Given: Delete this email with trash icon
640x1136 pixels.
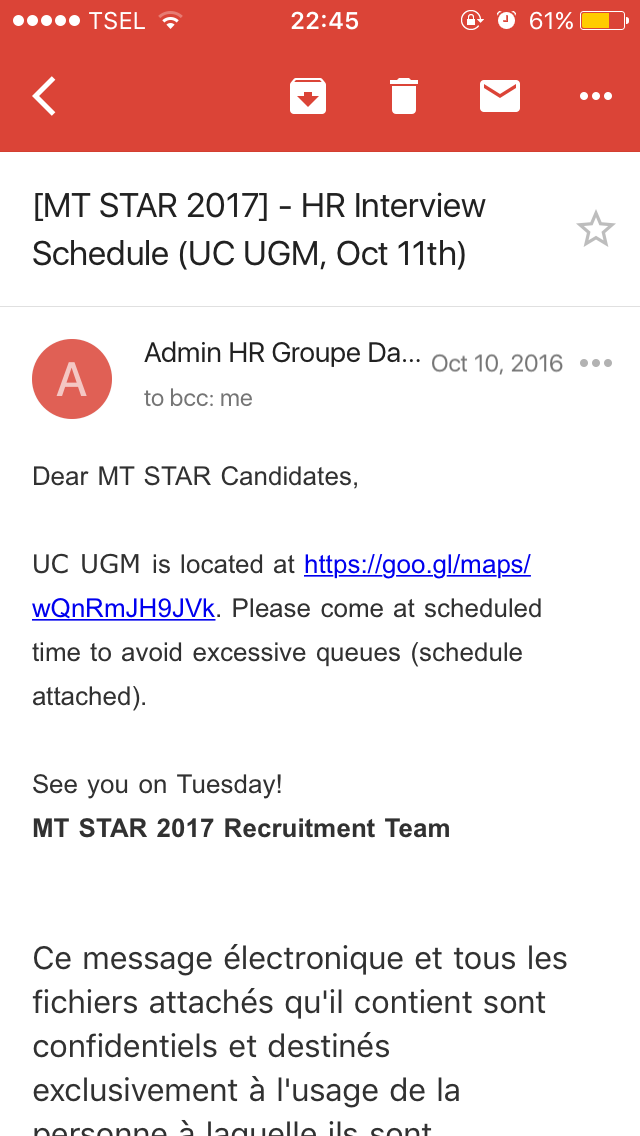Looking at the screenshot, I should click(403, 96).
